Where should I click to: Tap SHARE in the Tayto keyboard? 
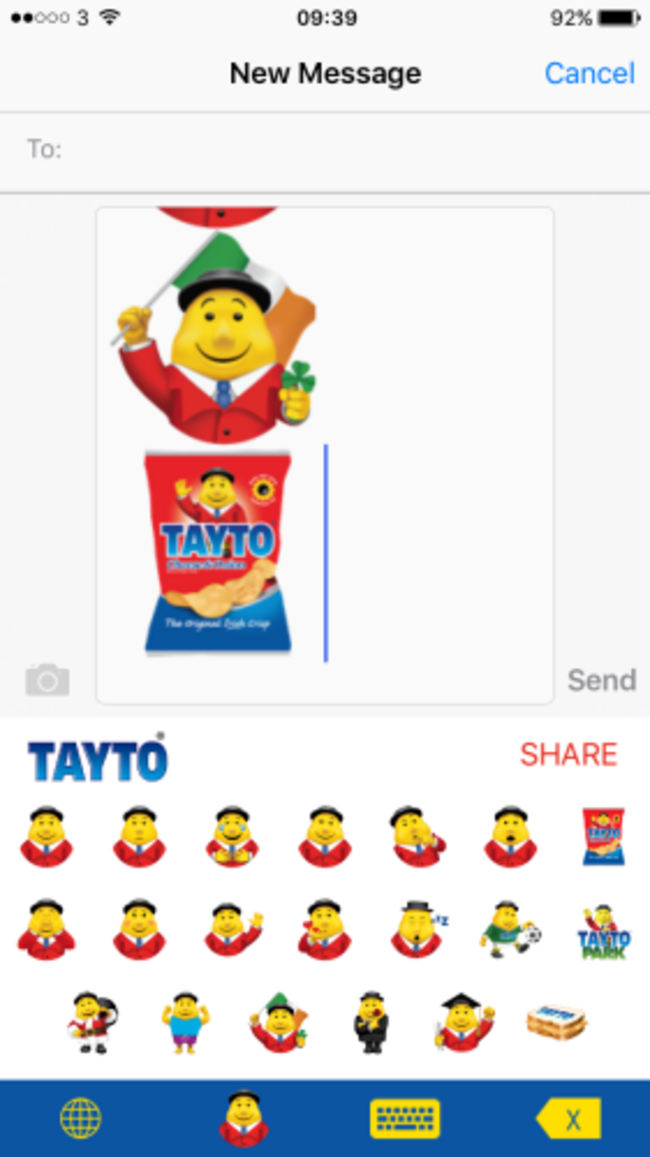[x=568, y=754]
